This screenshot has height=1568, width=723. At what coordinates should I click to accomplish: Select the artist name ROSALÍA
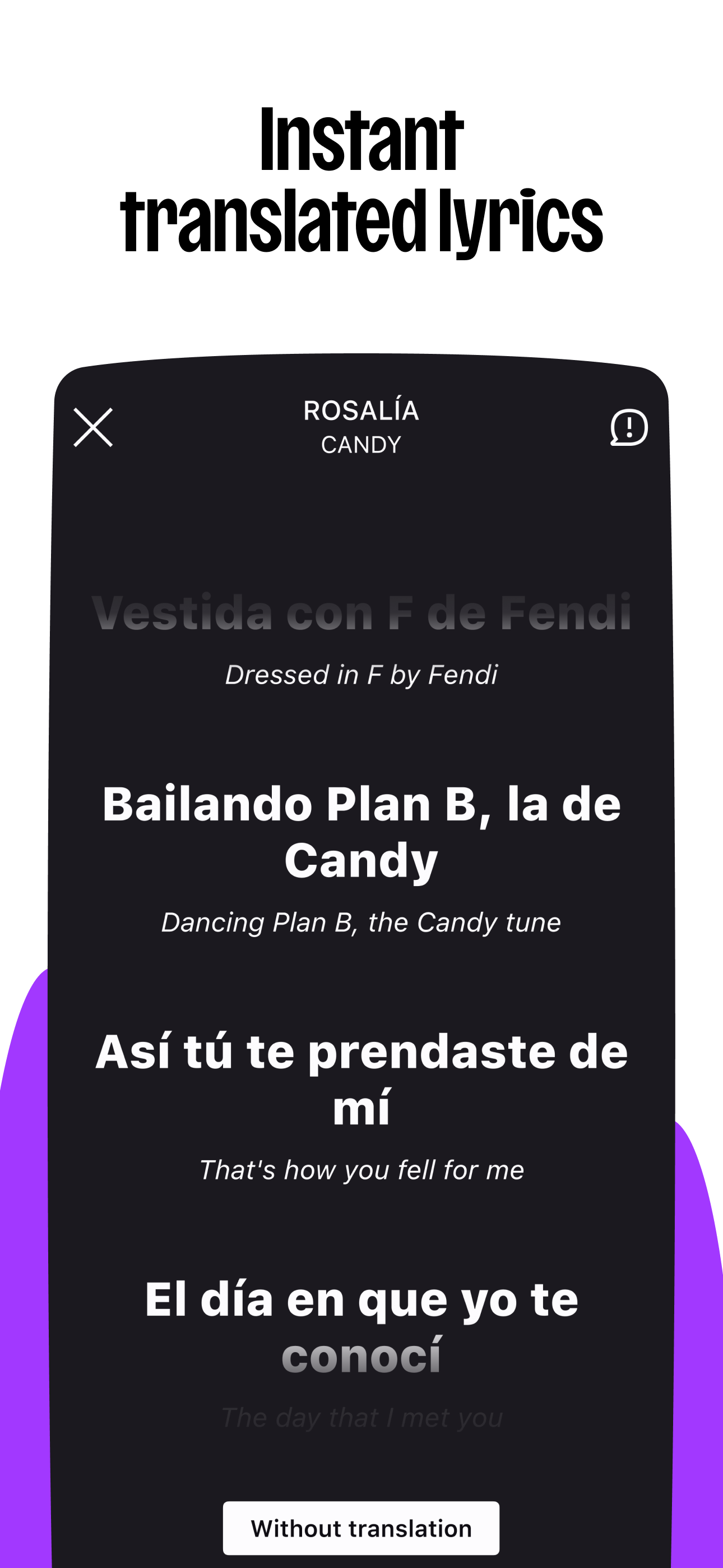pos(361,411)
